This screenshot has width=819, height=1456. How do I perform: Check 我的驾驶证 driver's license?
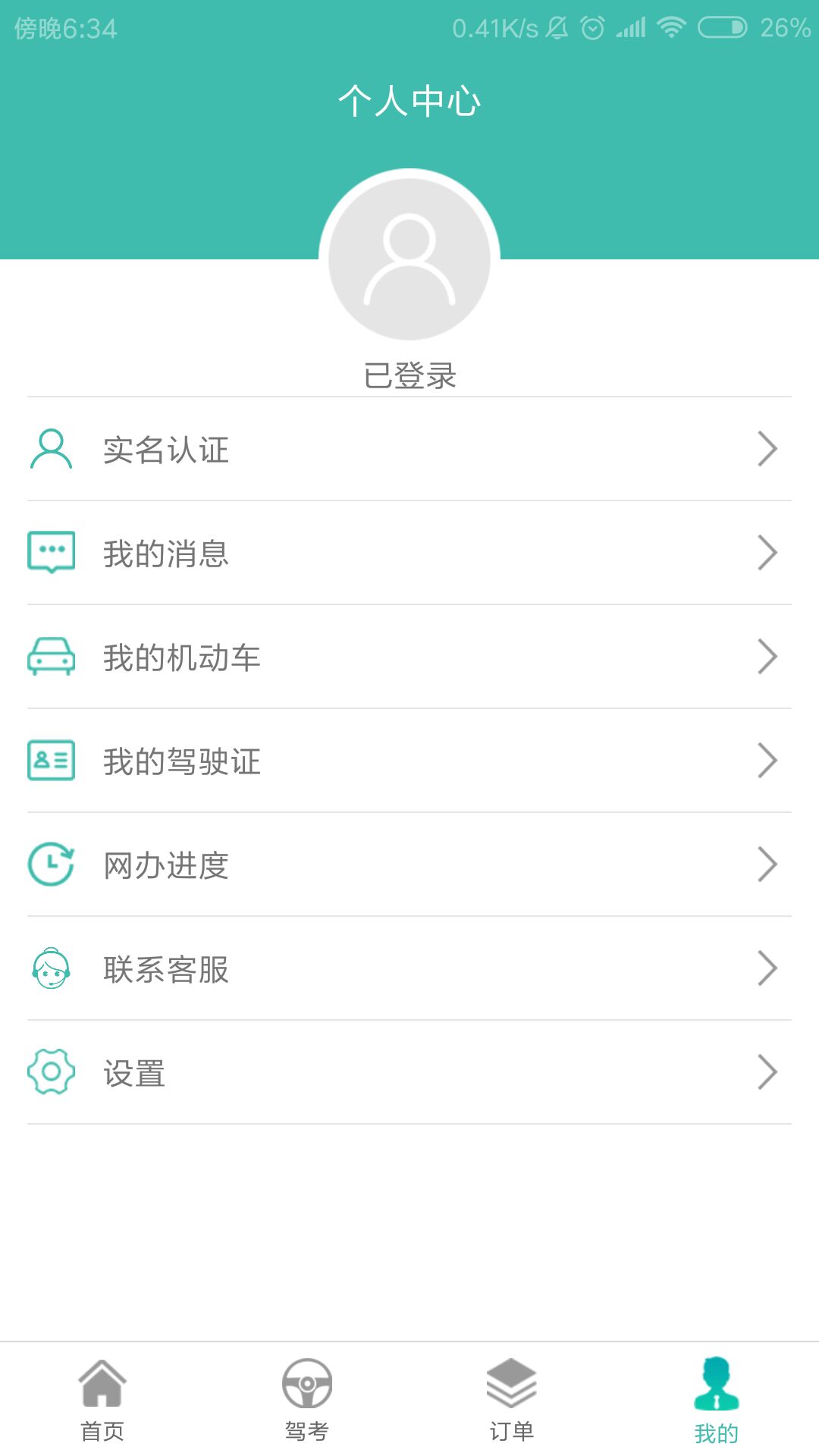coord(409,761)
